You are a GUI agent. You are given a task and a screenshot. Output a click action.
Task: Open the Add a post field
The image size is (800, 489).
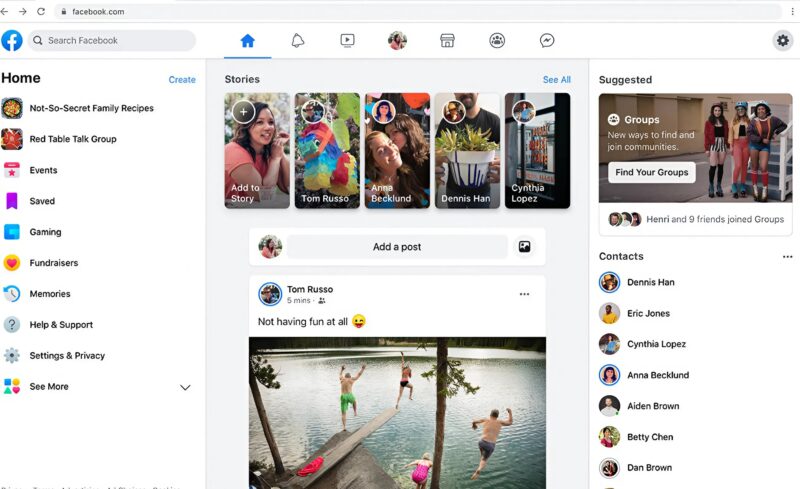(397, 247)
